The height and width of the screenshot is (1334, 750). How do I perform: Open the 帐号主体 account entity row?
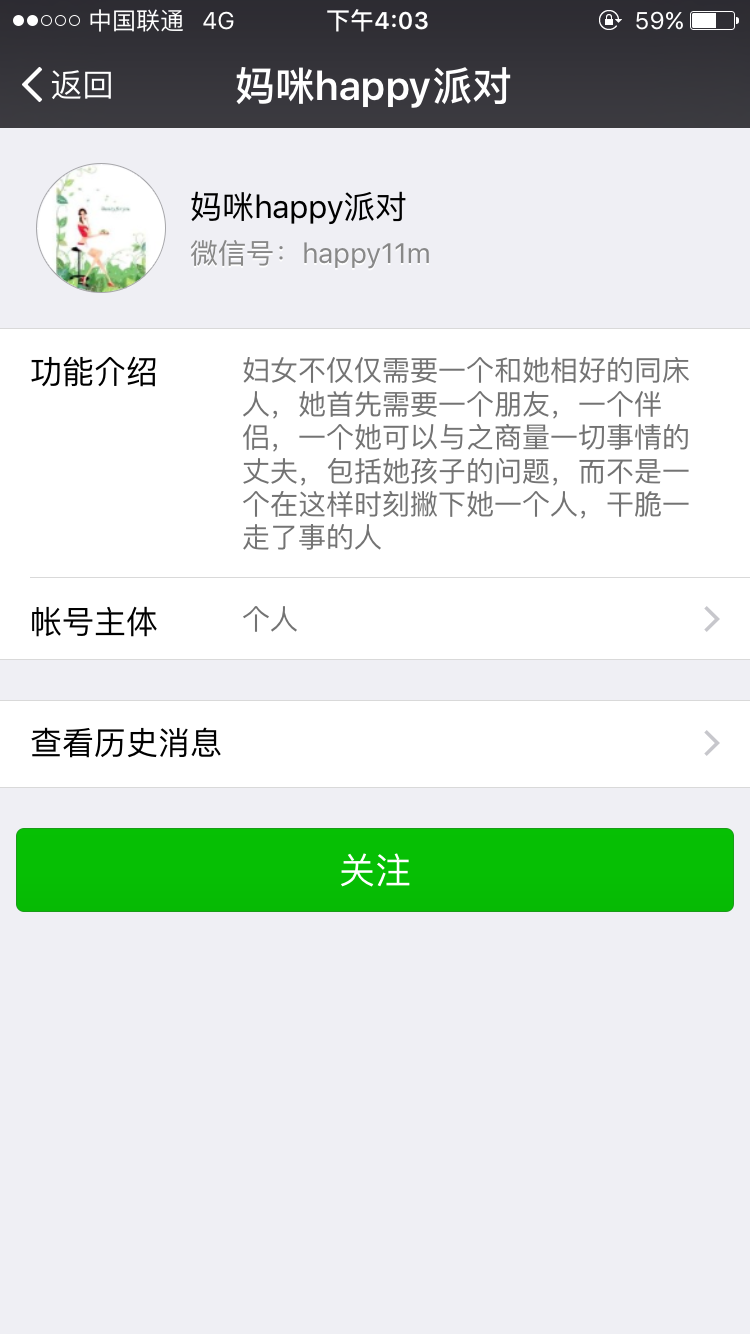point(375,620)
